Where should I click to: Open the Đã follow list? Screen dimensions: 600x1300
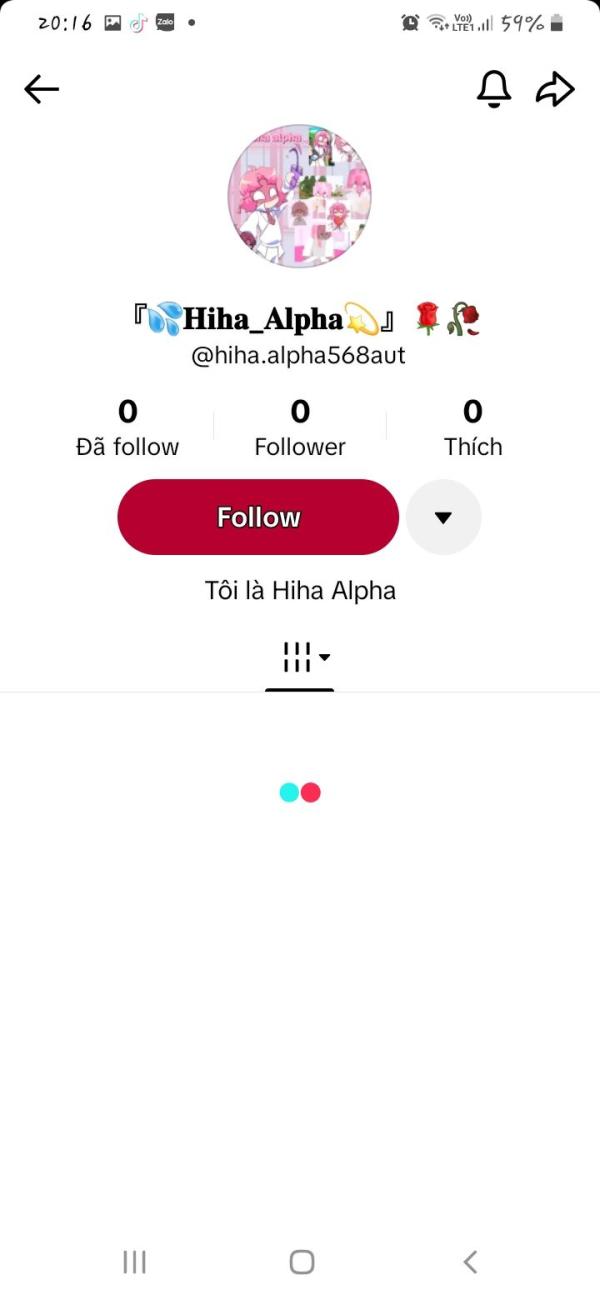tap(127, 428)
